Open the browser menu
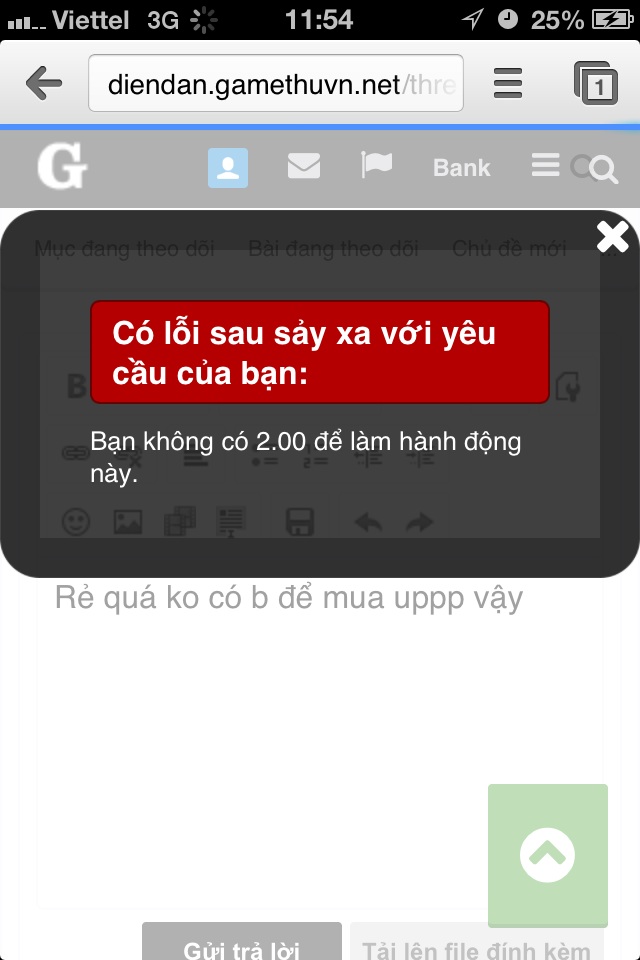Viewport: 640px width, 960px height. pos(508,84)
